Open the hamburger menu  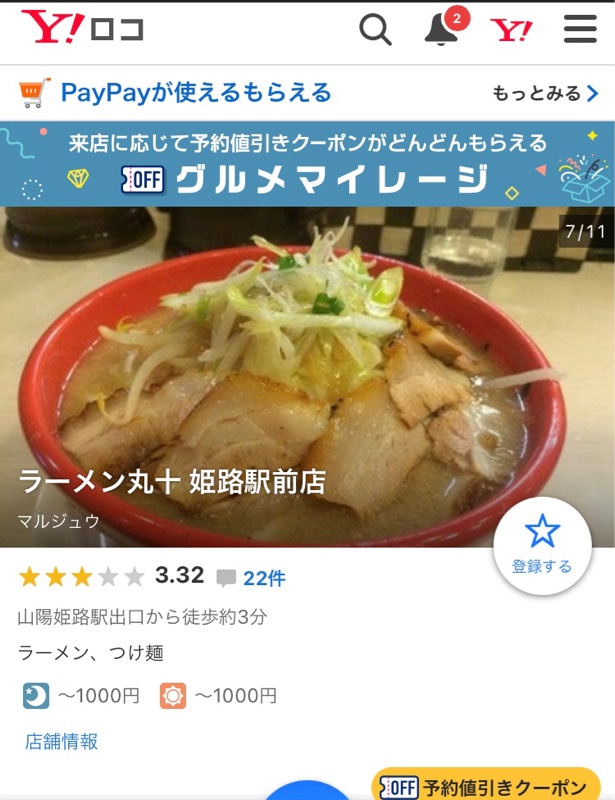tap(580, 30)
